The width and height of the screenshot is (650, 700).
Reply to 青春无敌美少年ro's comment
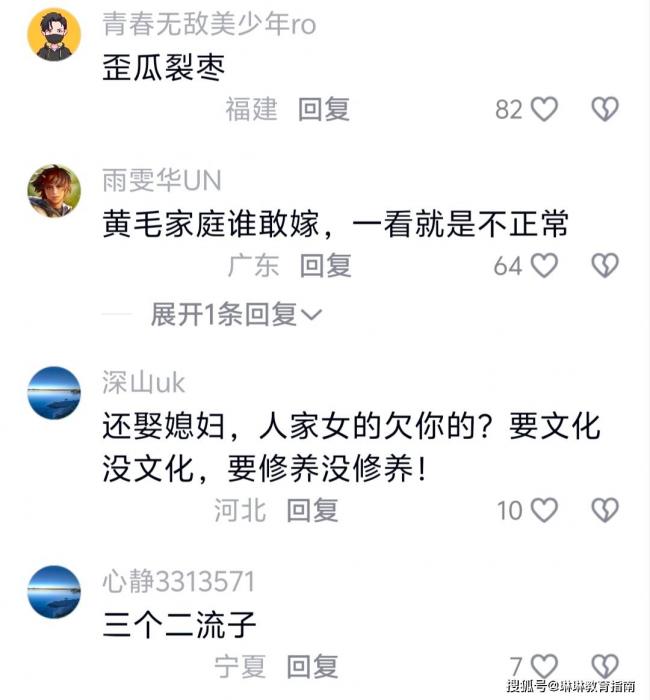tap(323, 109)
